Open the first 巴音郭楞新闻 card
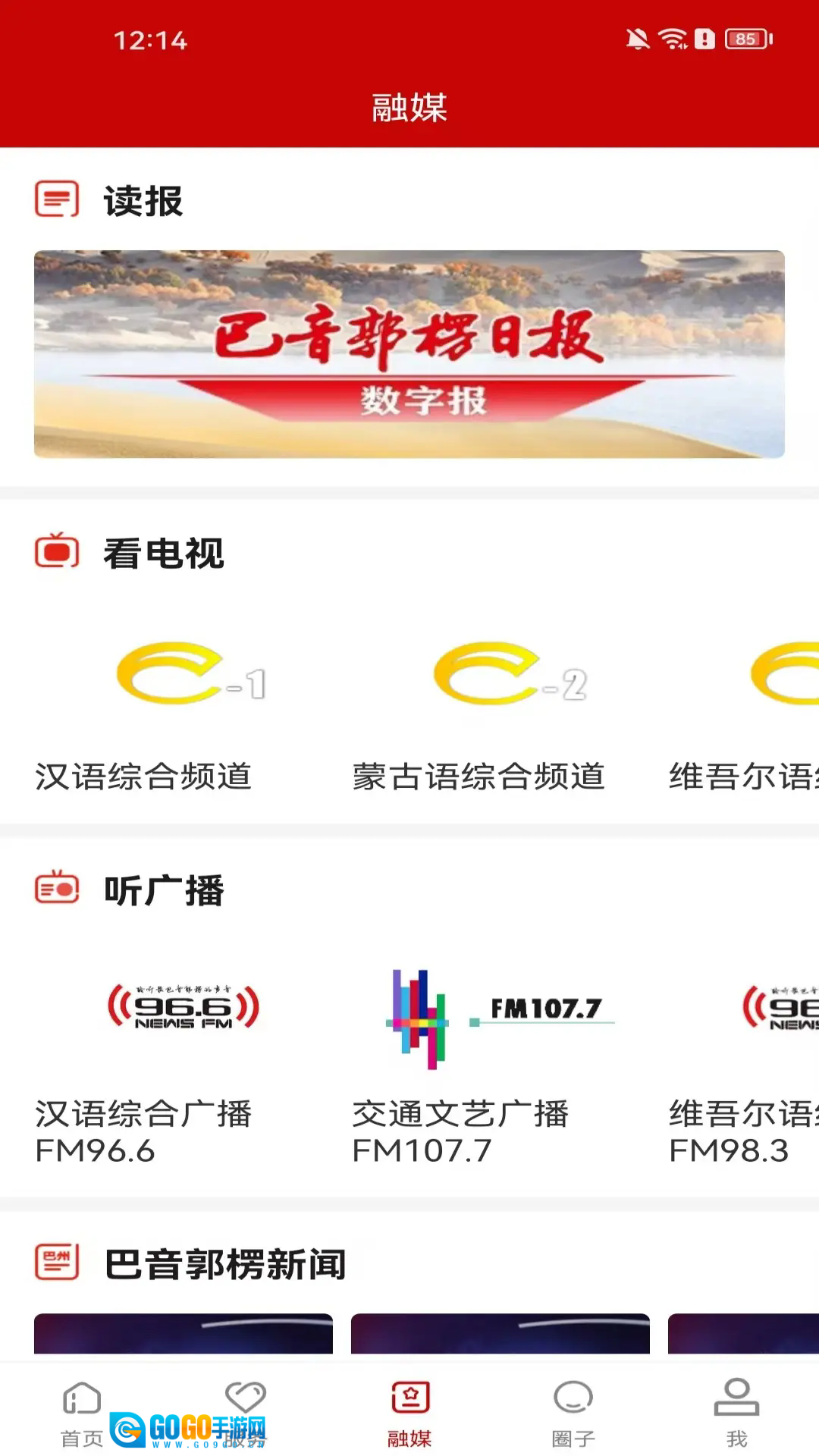Image resolution: width=819 pixels, height=1456 pixels. coord(184,1333)
